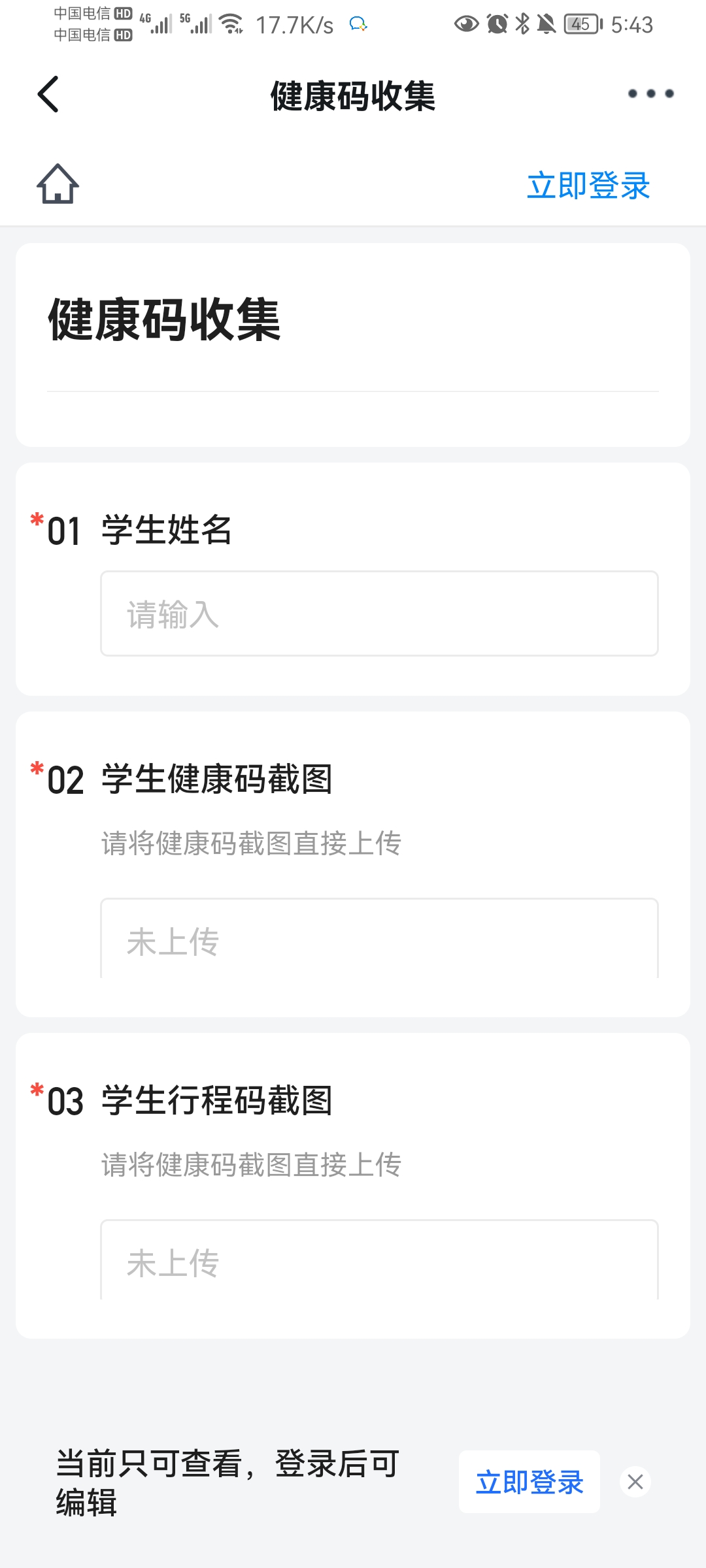Image resolution: width=706 pixels, height=1568 pixels.
Task: Tap the home icon
Action: click(x=58, y=184)
